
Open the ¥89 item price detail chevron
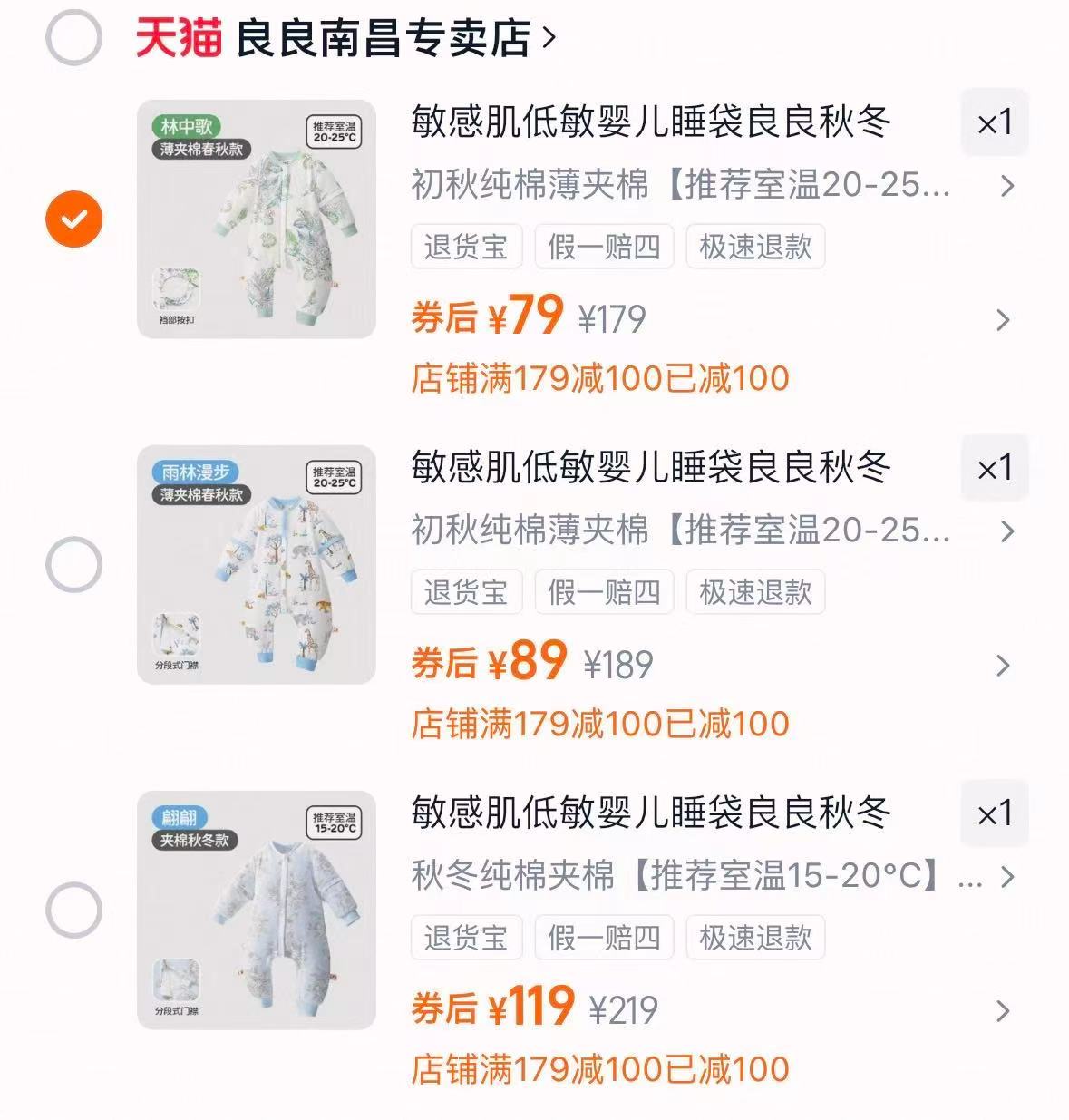click(x=1002, y=664)
